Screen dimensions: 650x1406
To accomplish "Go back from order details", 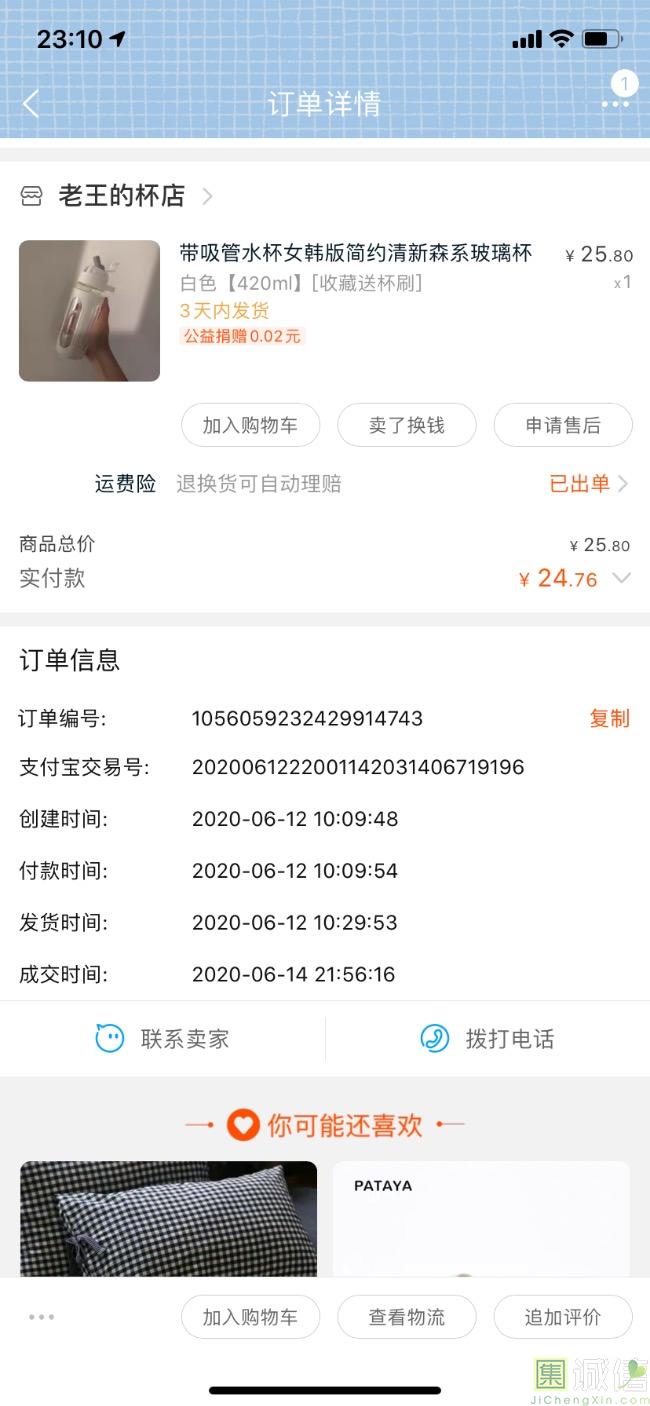I will (x=32, y=103).
